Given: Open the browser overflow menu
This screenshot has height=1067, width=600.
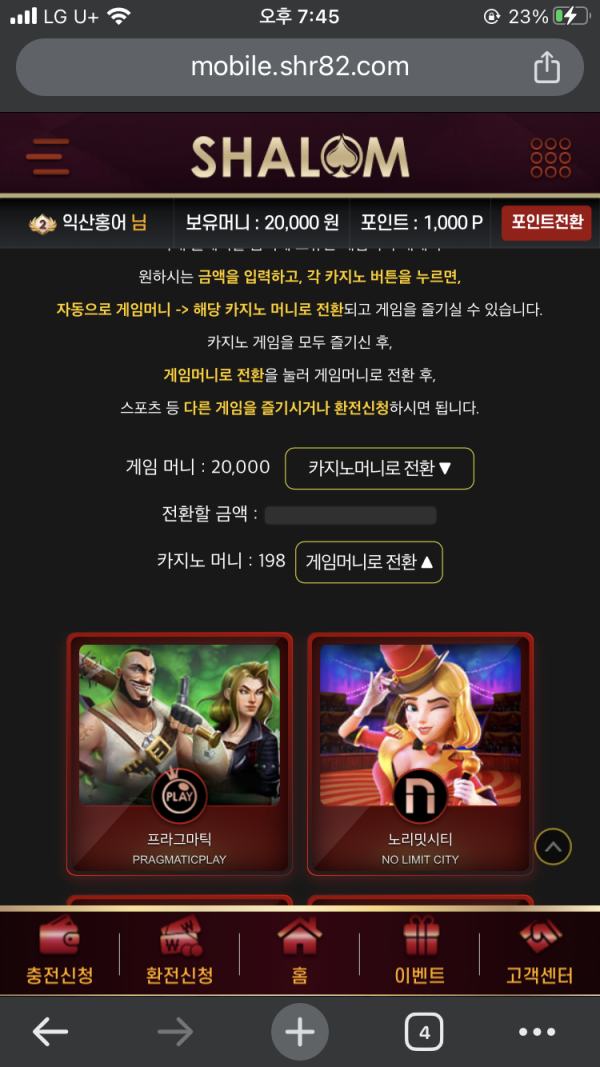Looking at the screenshot, I should pos(537,1032).
